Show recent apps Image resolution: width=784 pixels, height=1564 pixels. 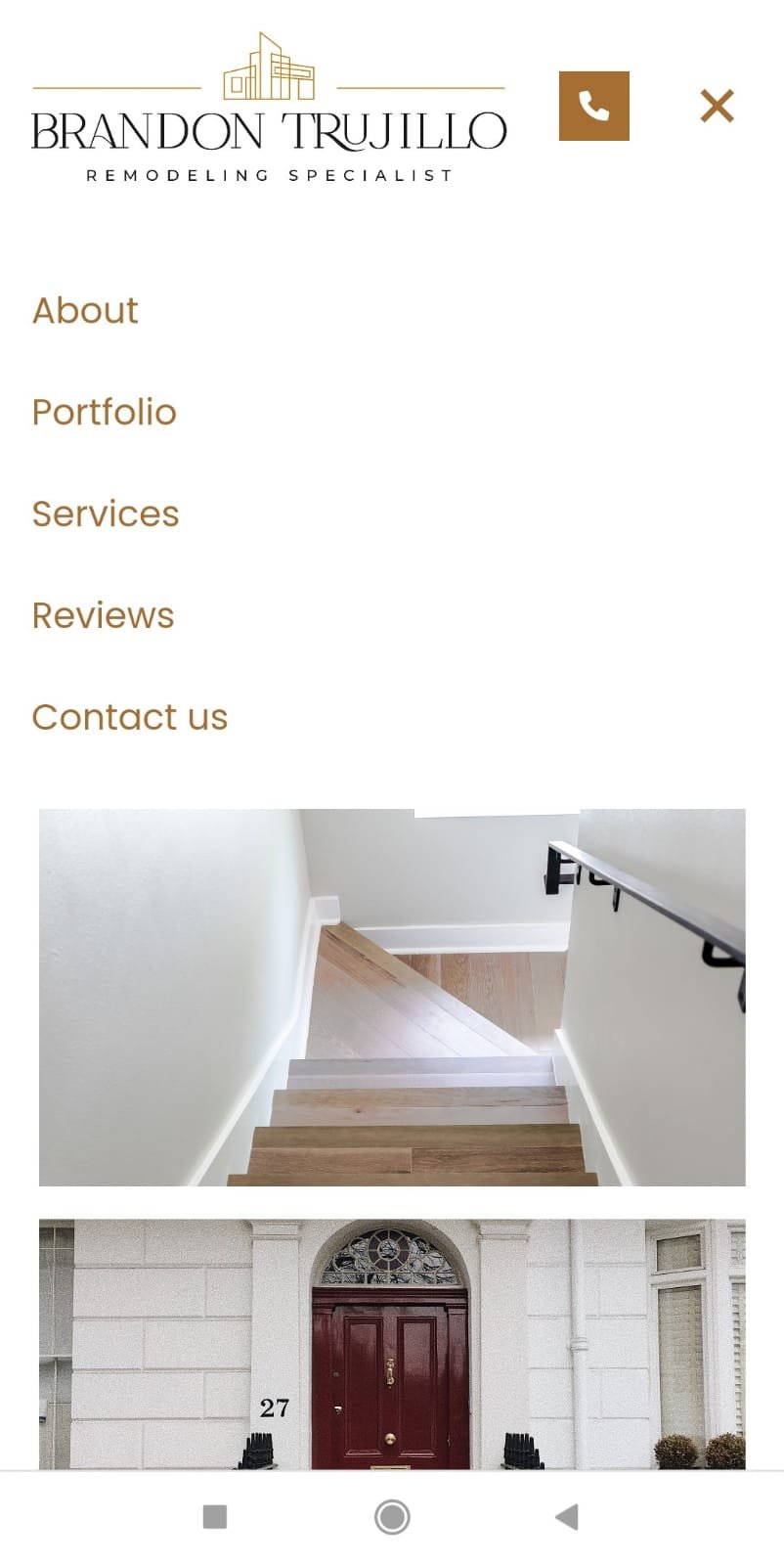pos(214,1516)
